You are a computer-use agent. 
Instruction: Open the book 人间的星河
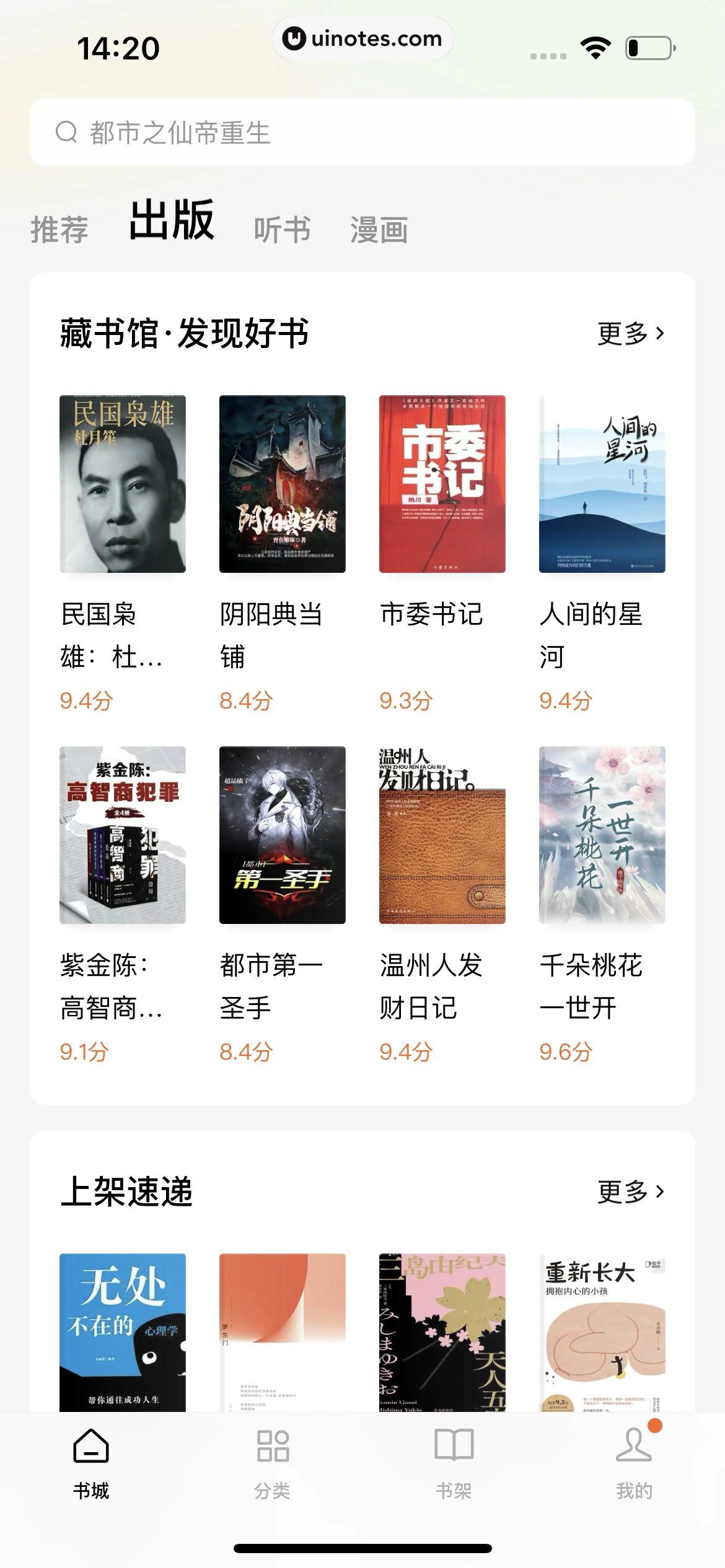602,484
